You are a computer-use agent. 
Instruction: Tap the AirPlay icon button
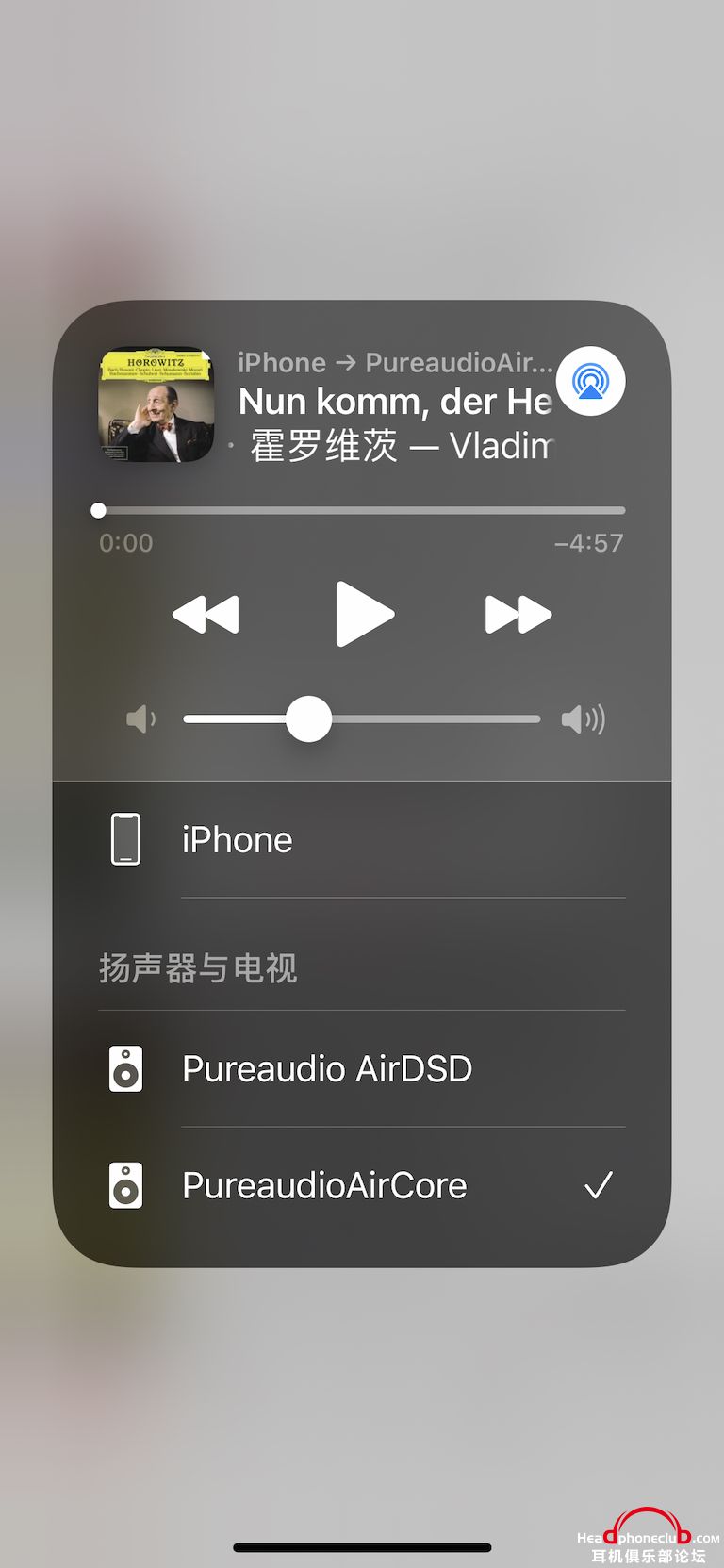pos(590,381)
